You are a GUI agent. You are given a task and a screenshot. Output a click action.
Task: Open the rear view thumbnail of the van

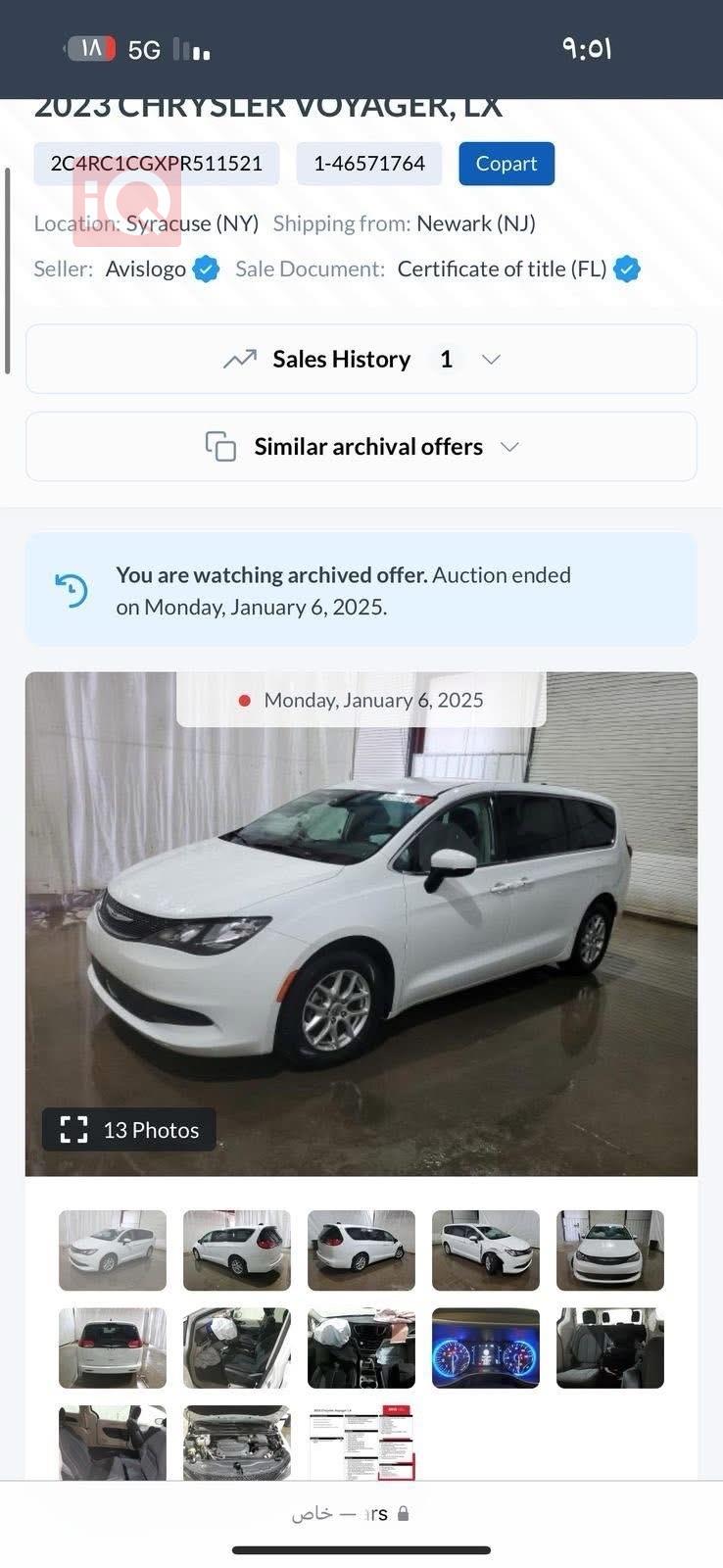(x=113, y=1348)
